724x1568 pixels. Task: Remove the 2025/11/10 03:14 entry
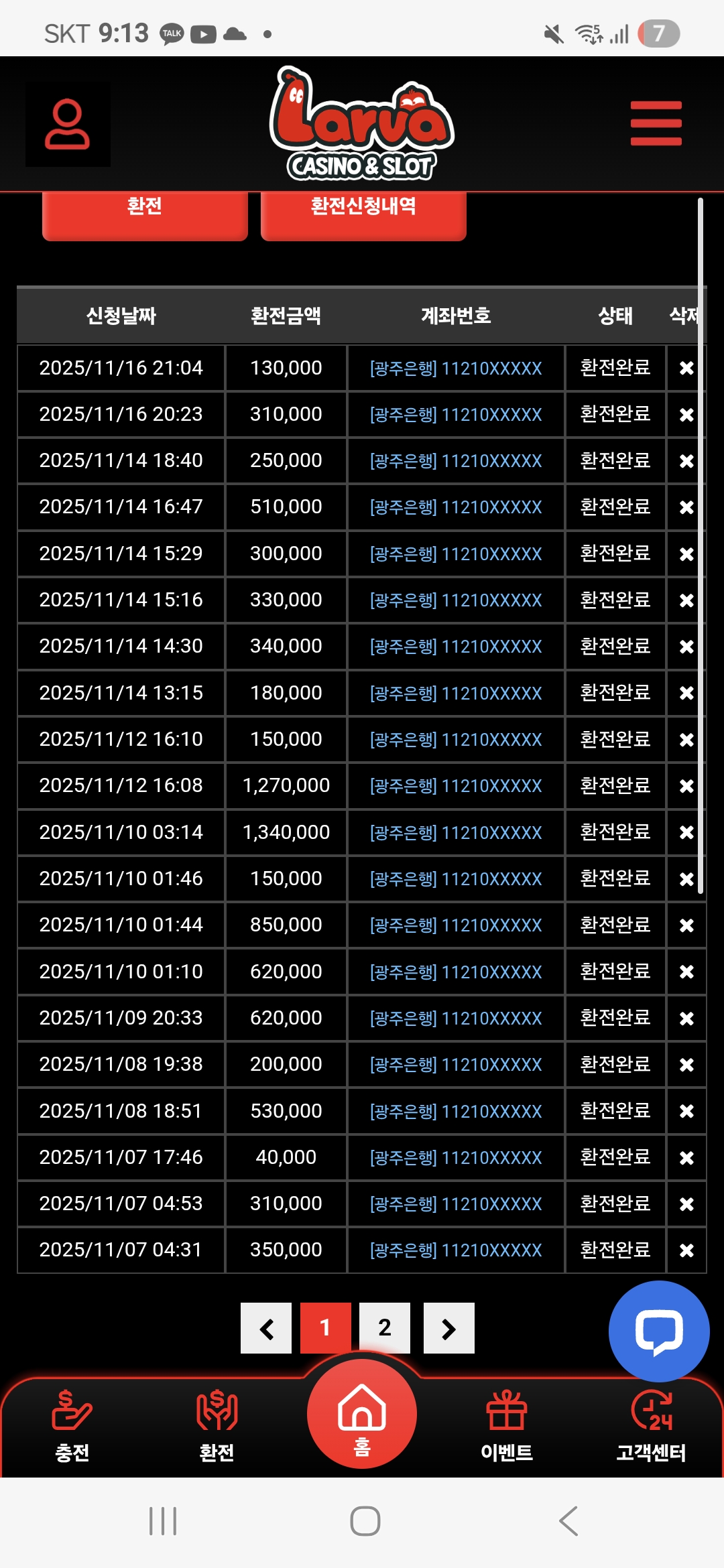686,832
